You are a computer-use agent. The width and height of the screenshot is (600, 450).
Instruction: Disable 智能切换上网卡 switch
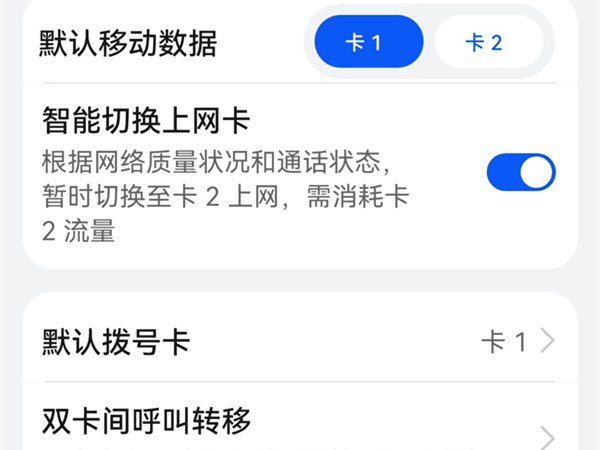tap(520, 172)
